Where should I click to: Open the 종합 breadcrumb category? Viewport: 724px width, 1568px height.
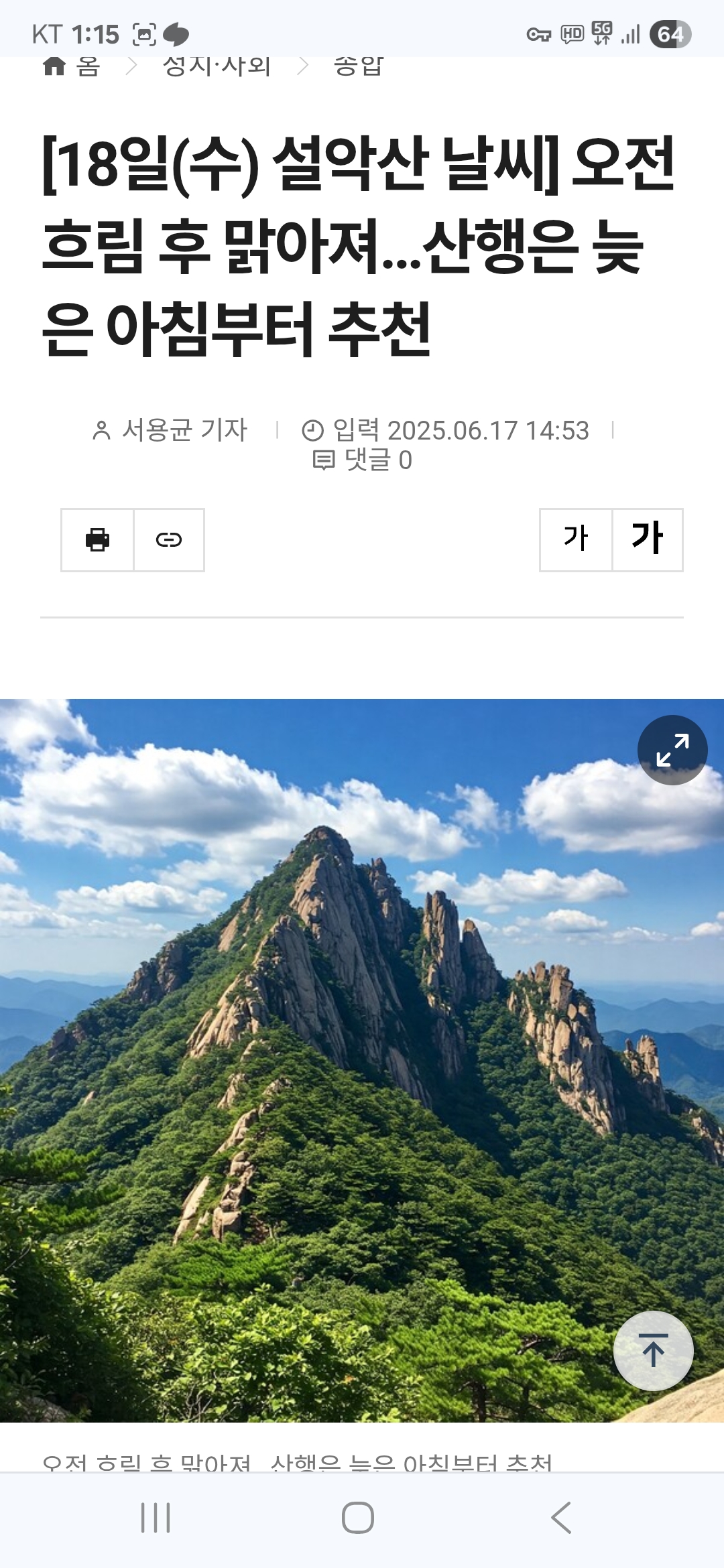[x=359, y=66]
